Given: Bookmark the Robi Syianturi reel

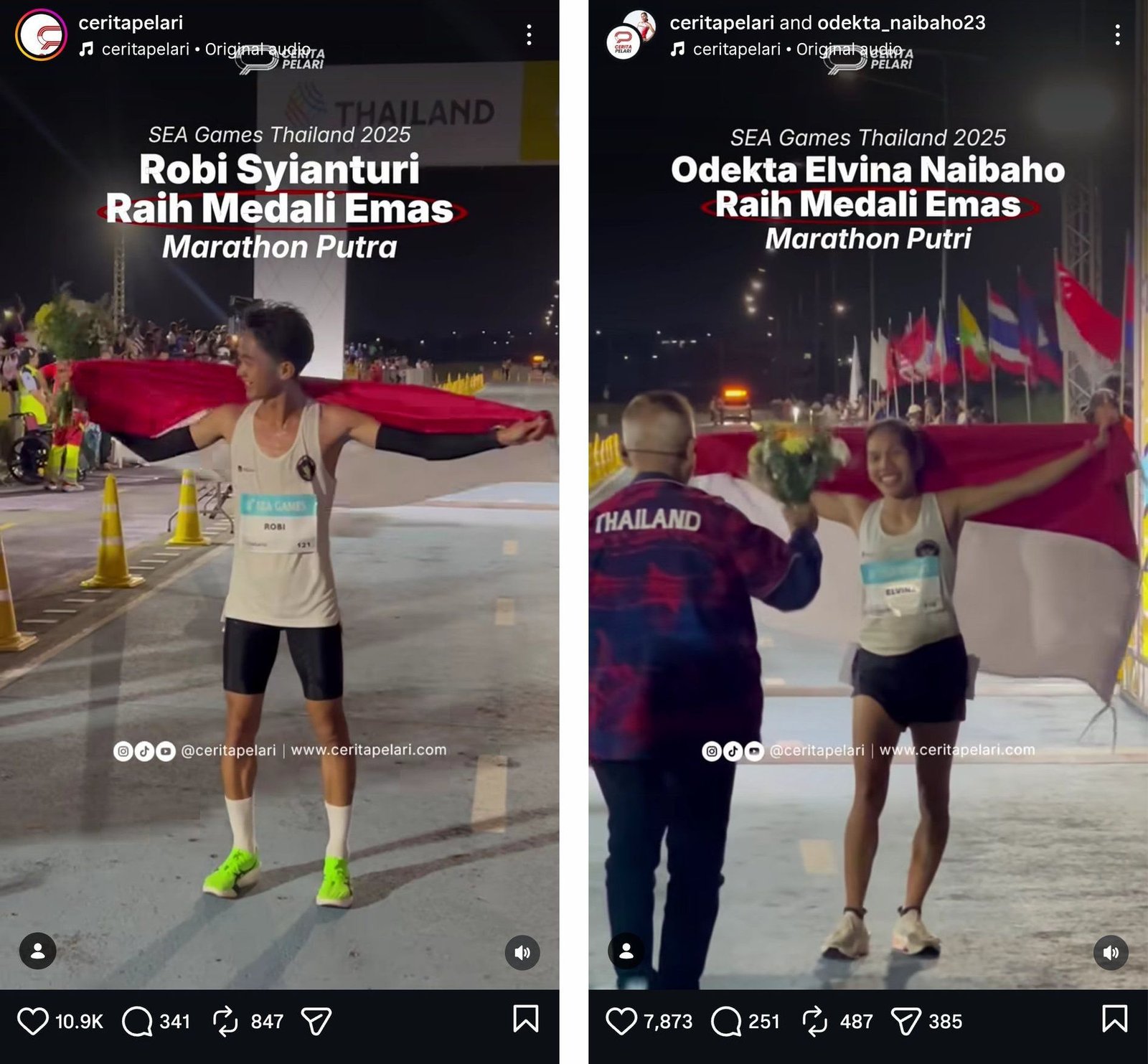Looking at the screenshot, I should (525, 1019).
